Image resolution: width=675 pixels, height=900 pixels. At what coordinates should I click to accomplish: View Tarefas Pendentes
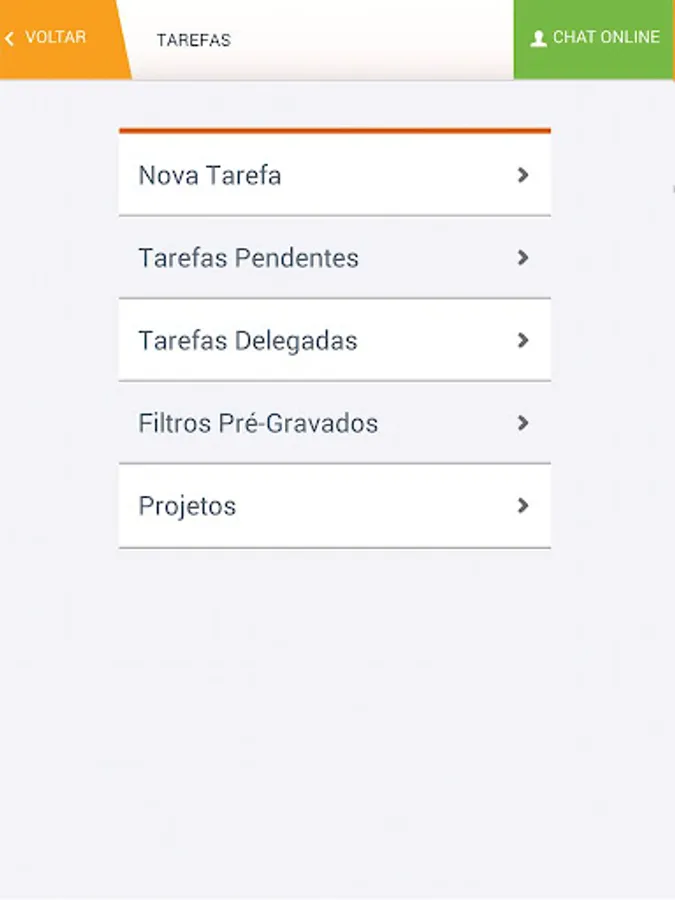click(x=334, y=258)
